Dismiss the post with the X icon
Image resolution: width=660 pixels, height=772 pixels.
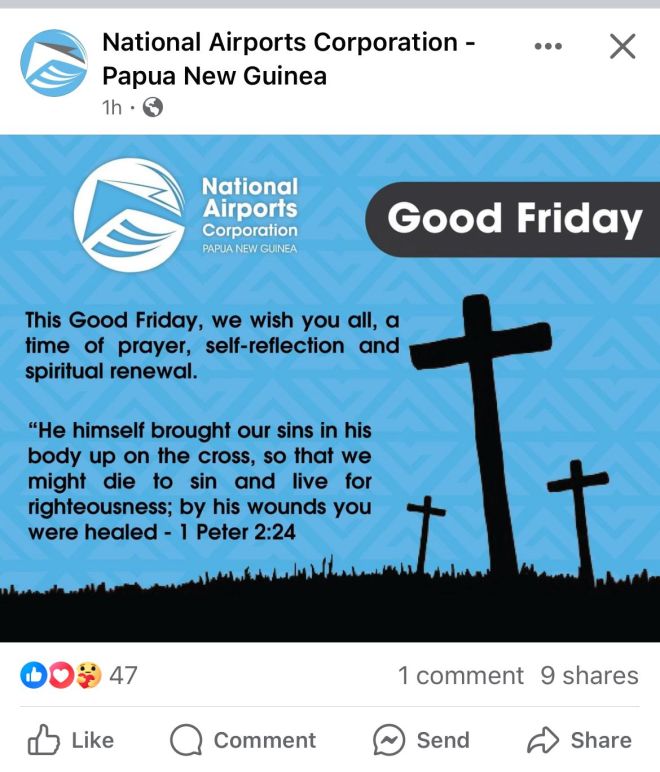tap(622, 46)
